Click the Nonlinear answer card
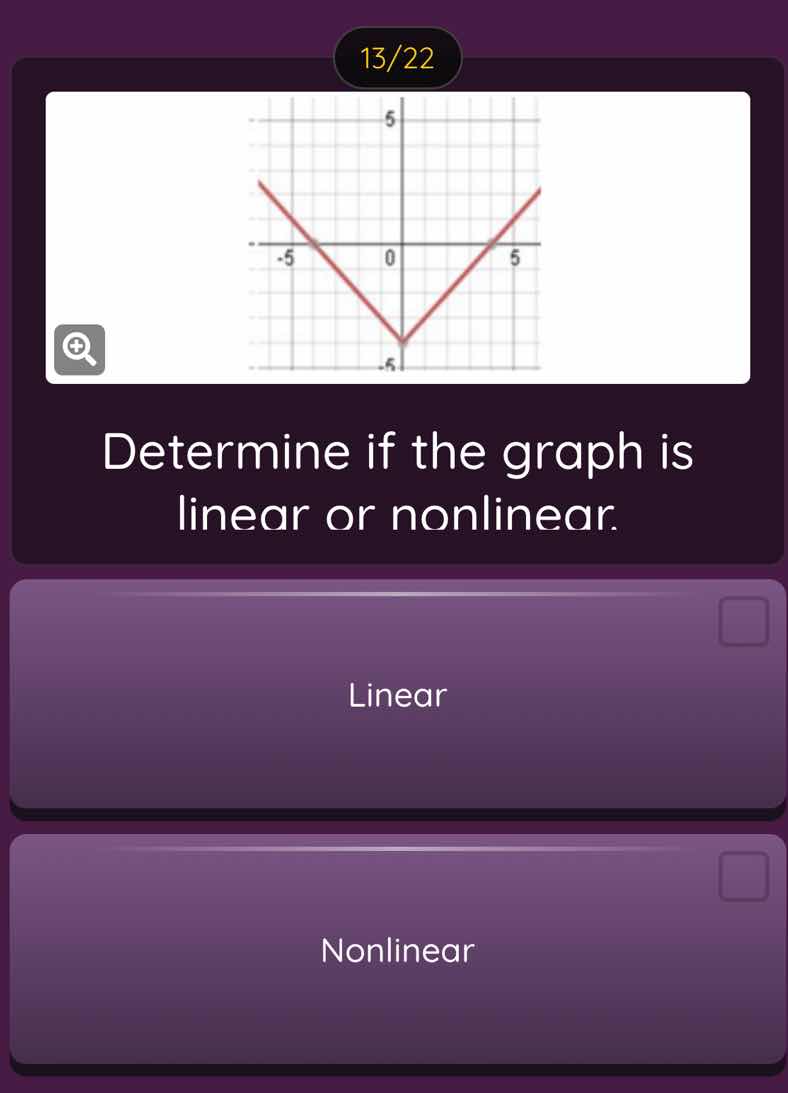The height and width of the screenshot is (1093, 788). pyautogui.click(x=396, y=951)
